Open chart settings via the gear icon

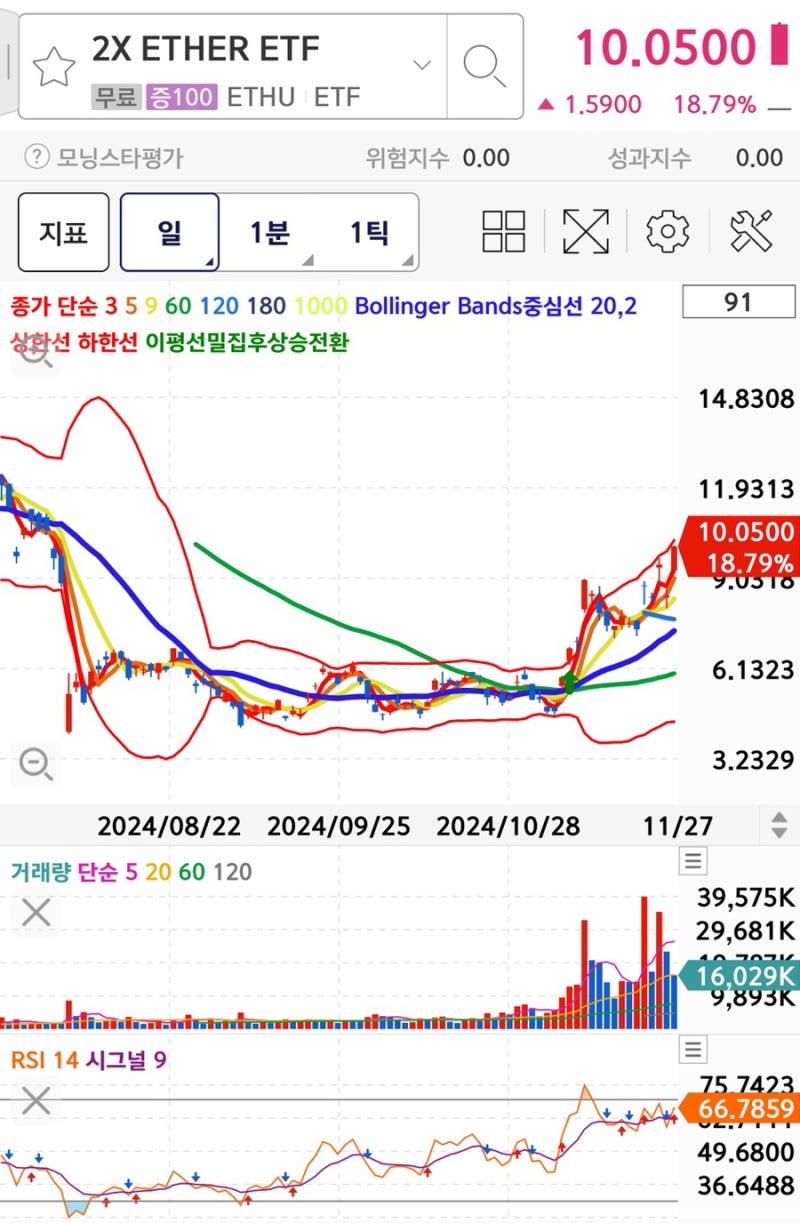(x=666, y=230)
